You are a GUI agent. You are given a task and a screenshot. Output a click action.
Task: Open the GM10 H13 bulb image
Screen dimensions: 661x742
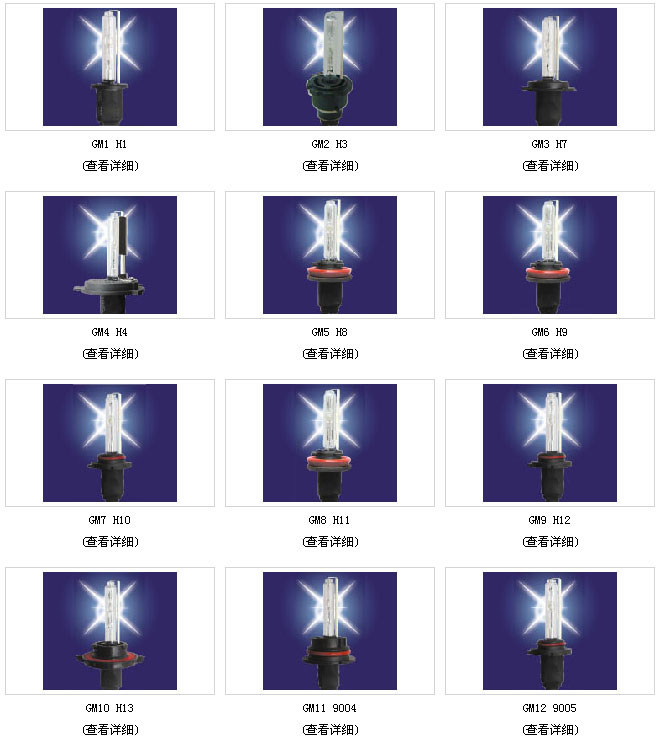(109, 630)
